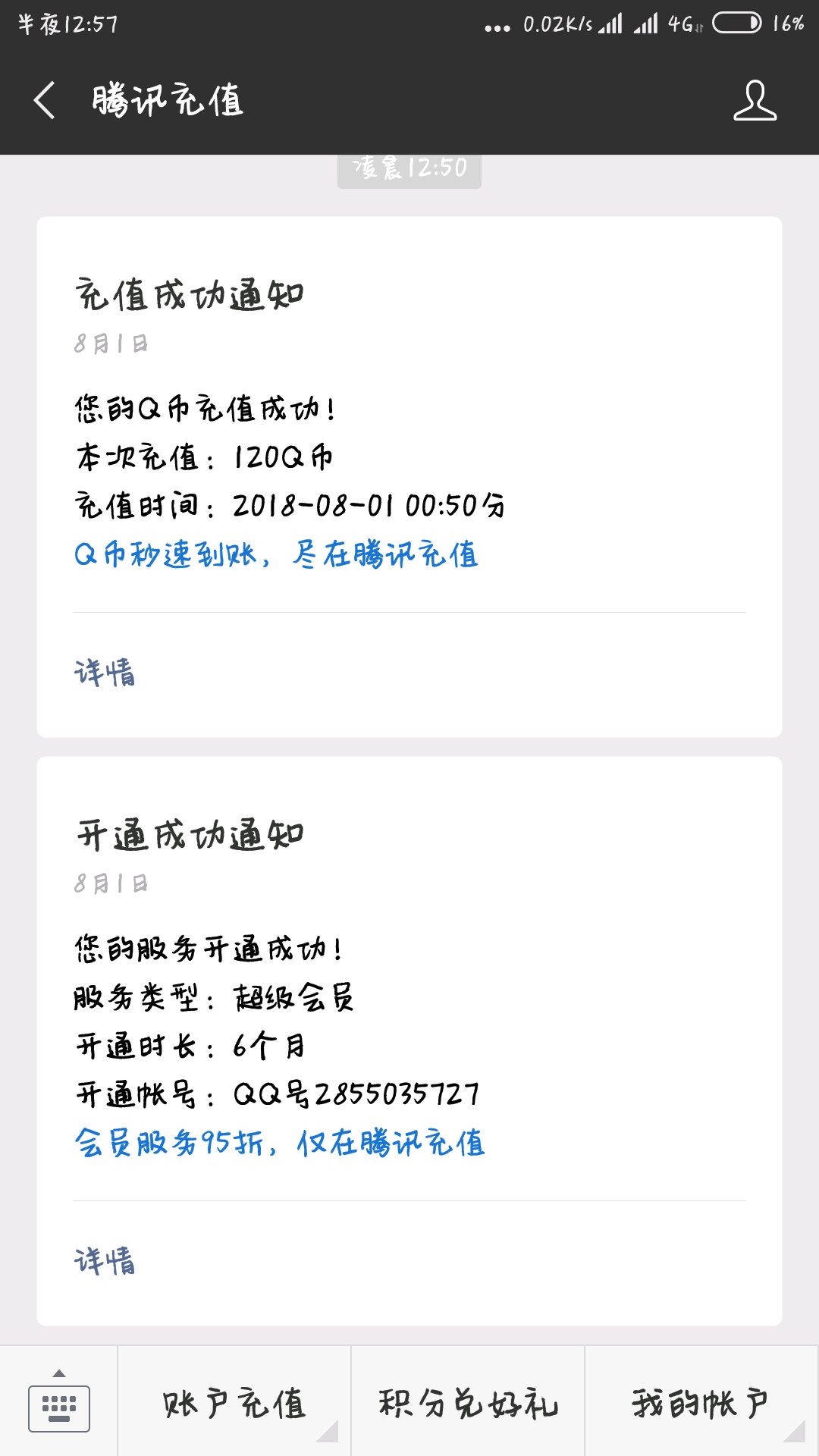The height and width of the screenshot is (1456, 819).
Task: Go back from 腾讯充值 chat
Action: coord(45,101)
